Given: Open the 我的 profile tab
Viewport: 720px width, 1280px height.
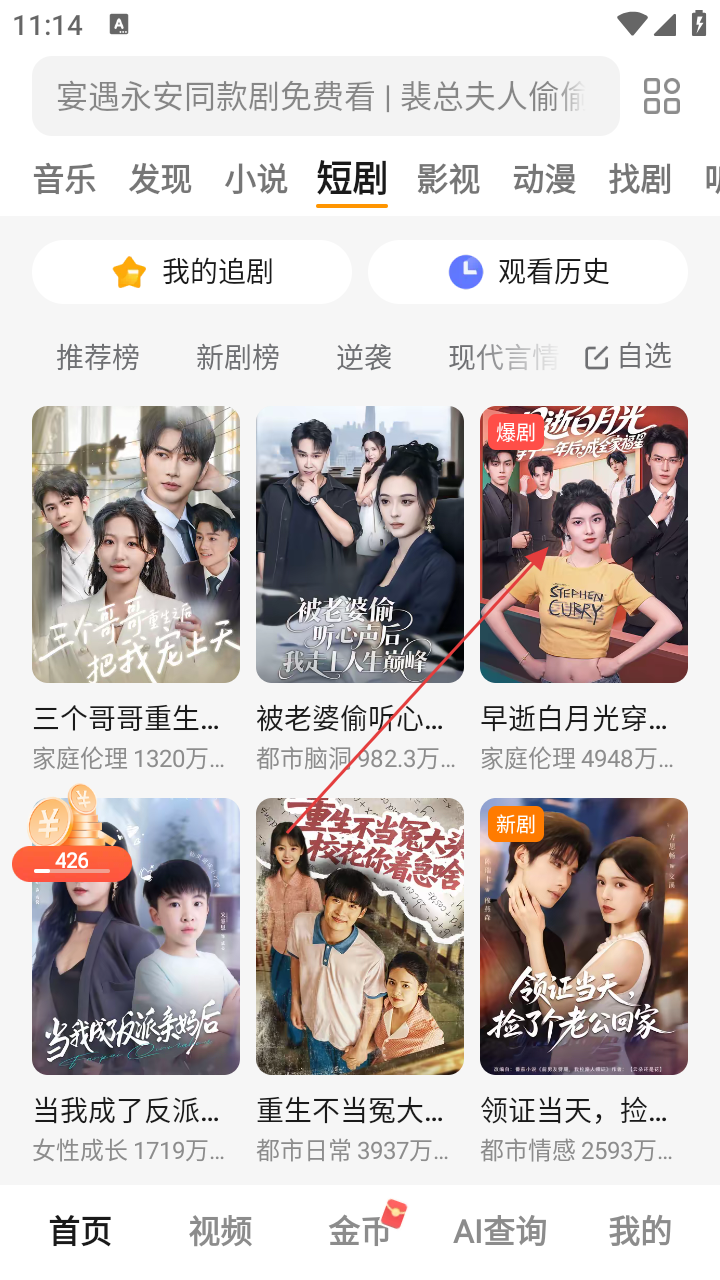Looking at the screenshot, I should pos(640,1231).
